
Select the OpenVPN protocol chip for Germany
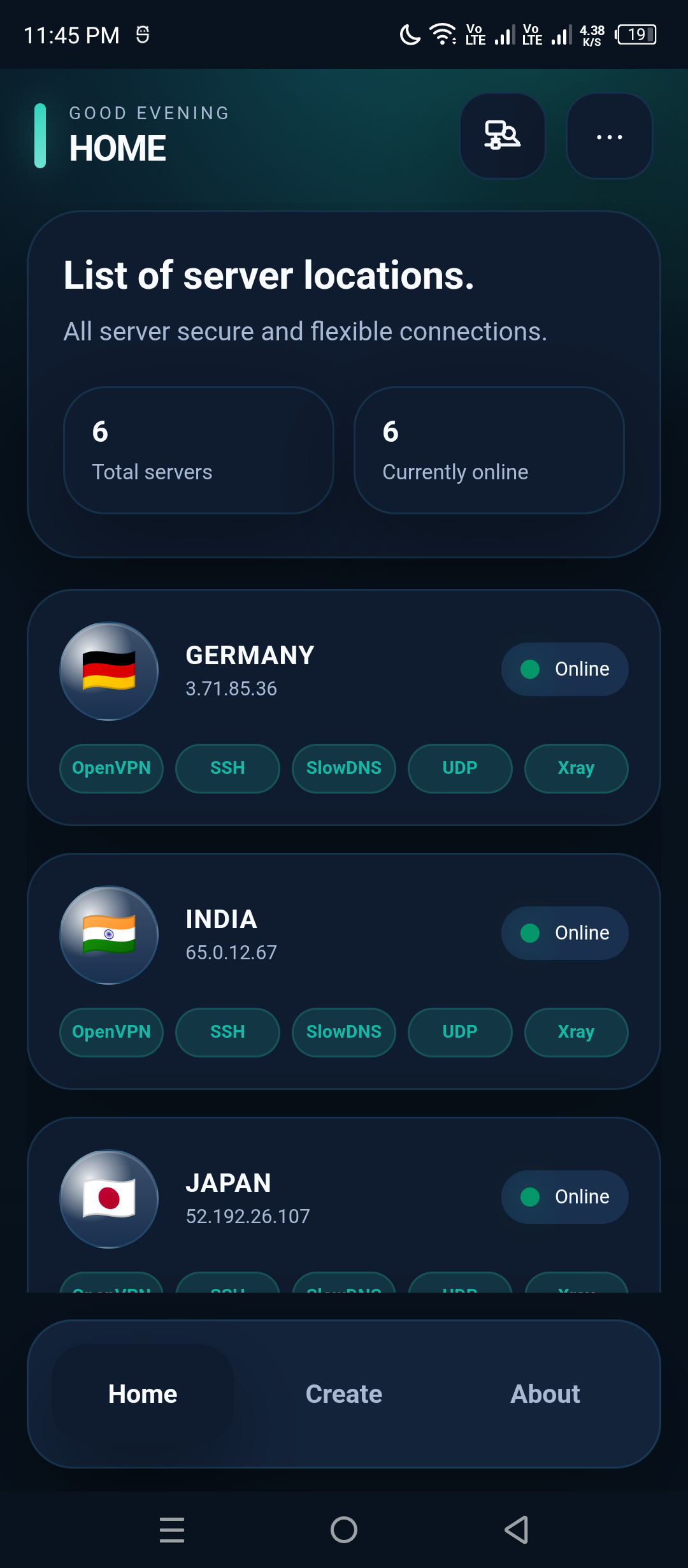[x=111, y=768]
